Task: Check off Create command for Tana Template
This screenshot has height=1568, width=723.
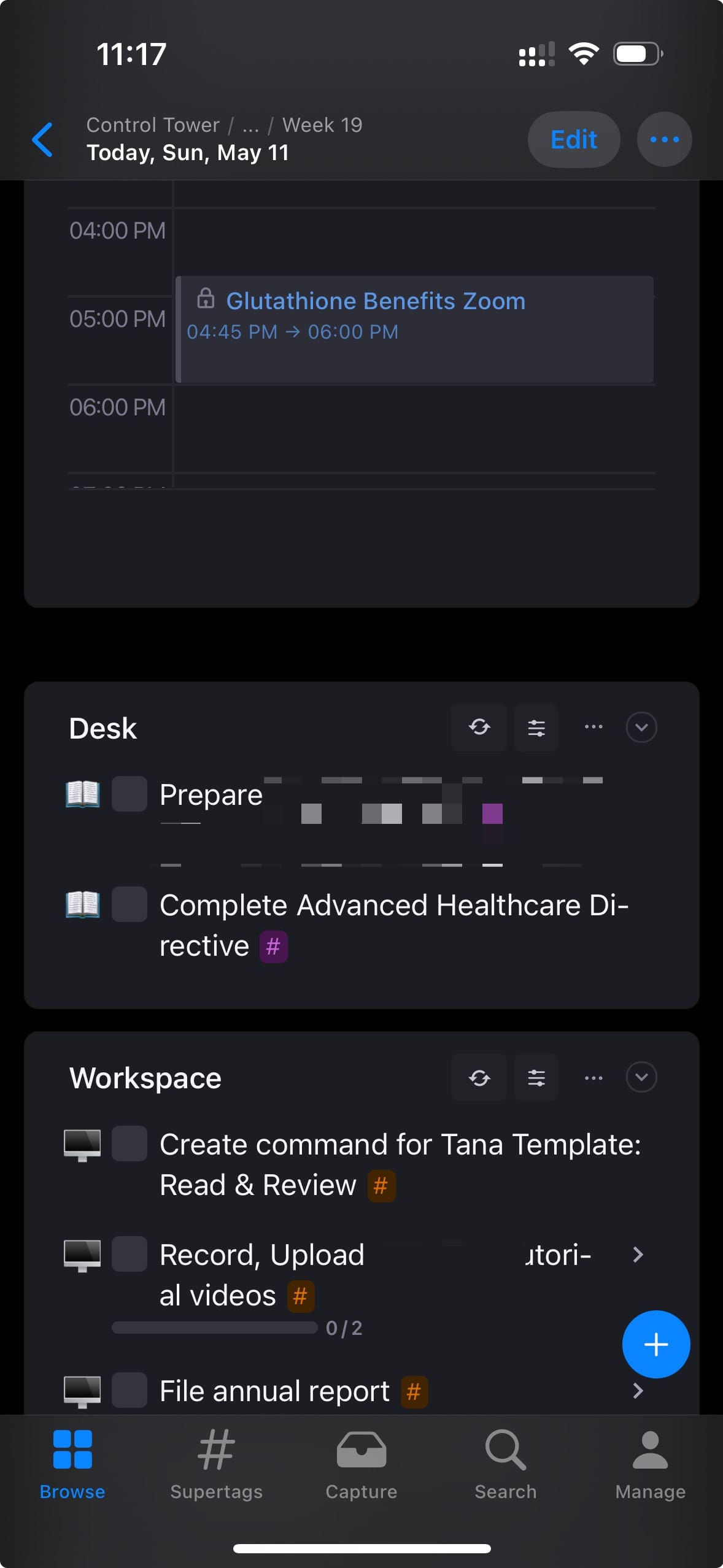Action: tap(130, 1143)
